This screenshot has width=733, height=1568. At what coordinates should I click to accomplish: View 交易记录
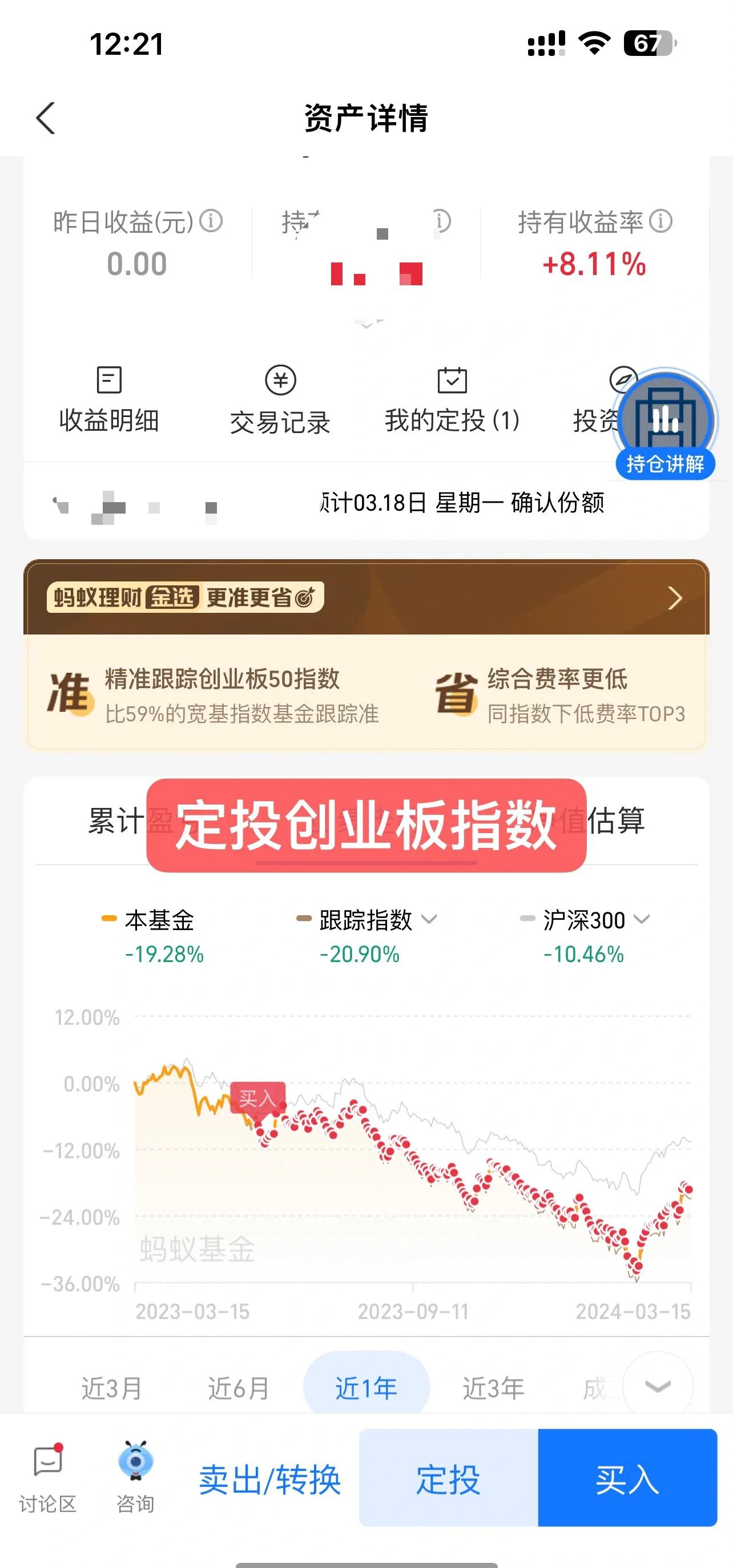(x=280, y=400)
